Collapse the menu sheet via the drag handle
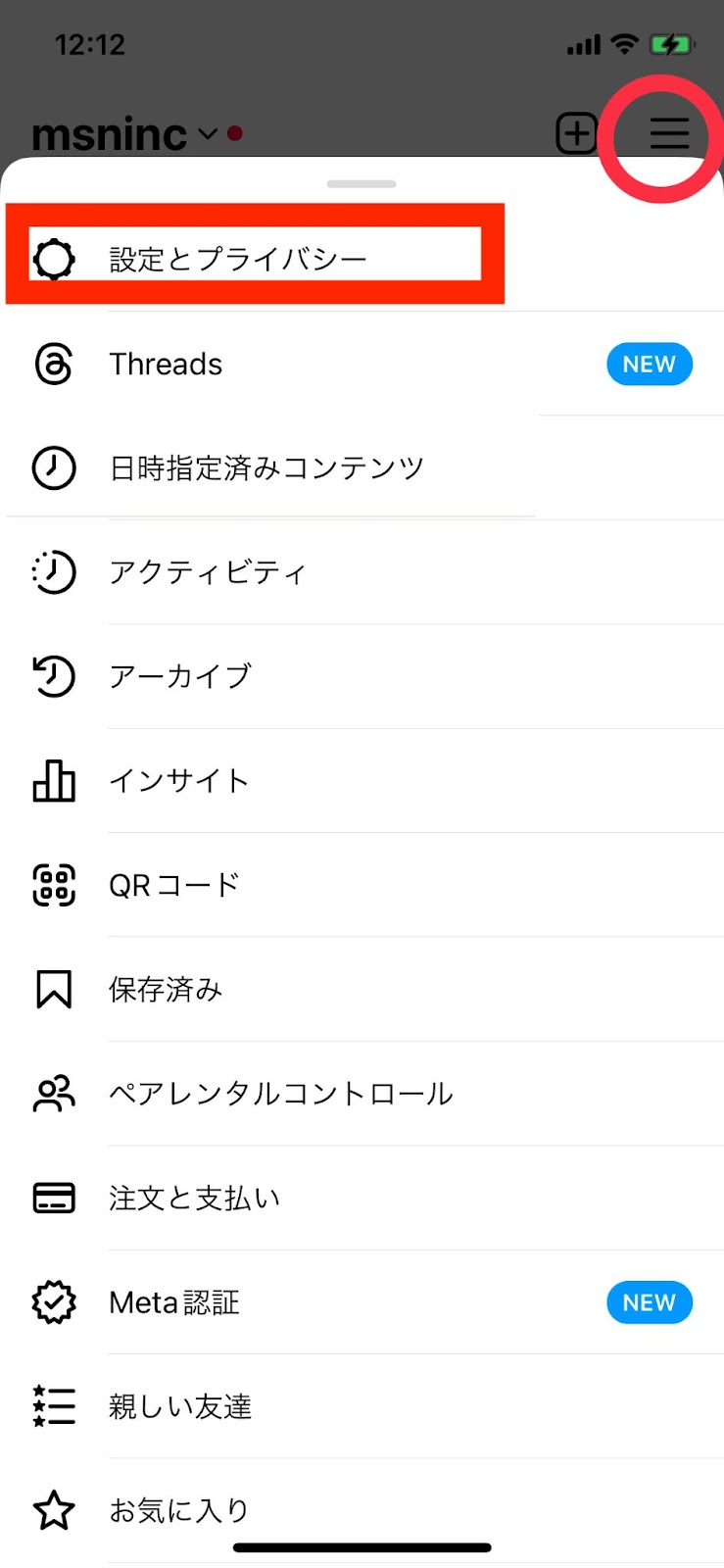724x1568 pixels. click(x=362, y=183)
